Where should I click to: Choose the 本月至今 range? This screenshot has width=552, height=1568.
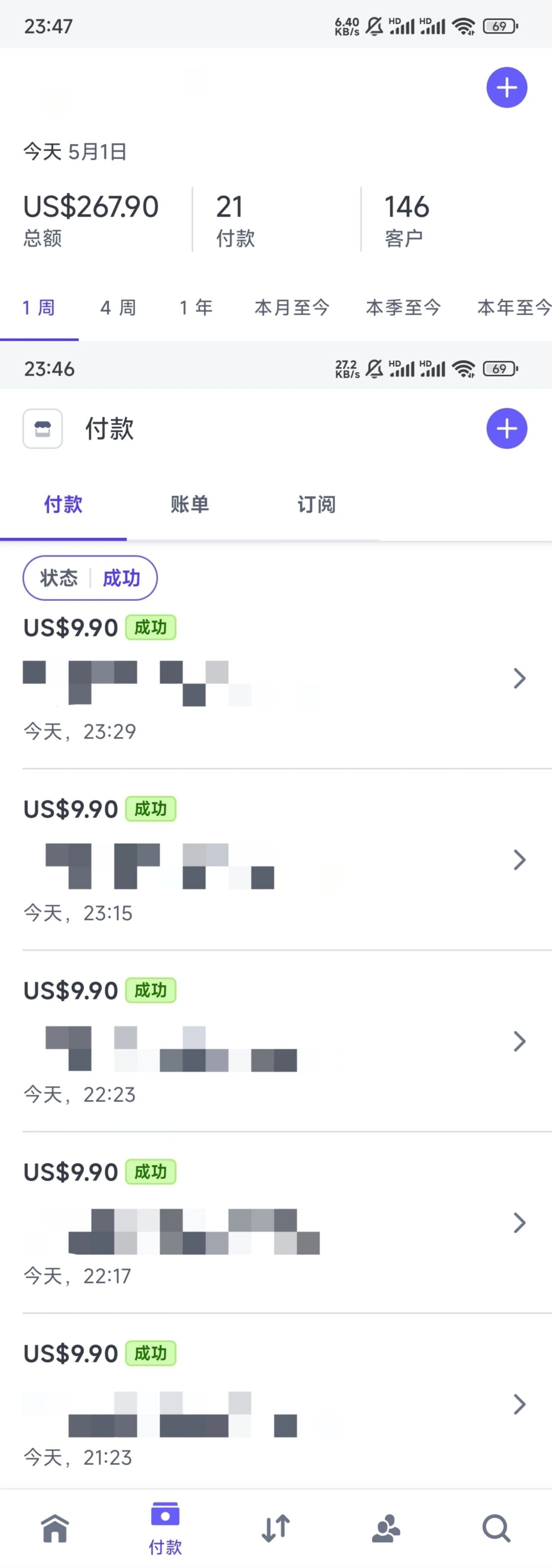pyautogui.click(x=292, y=308)
